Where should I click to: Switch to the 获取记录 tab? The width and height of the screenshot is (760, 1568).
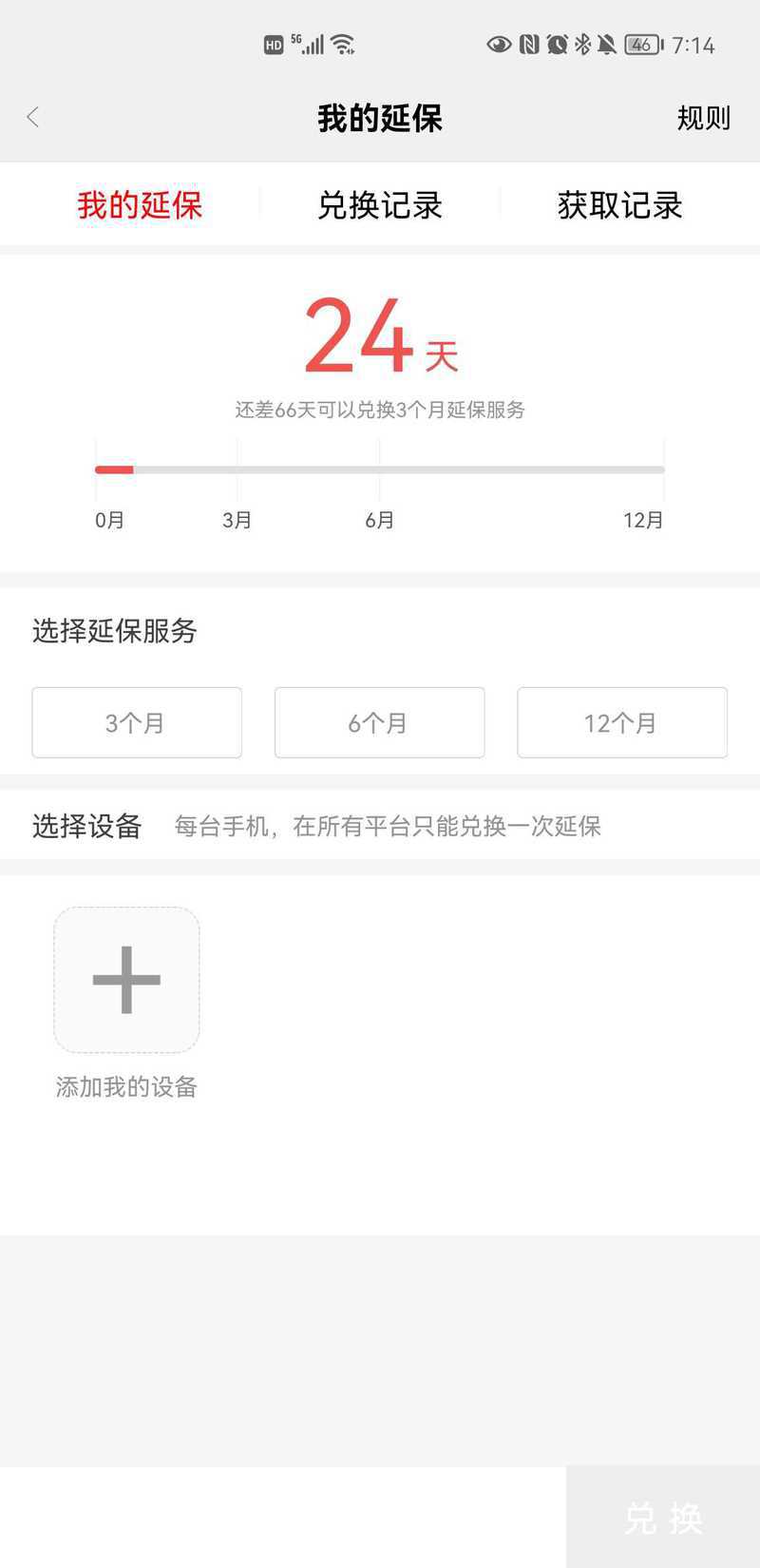(x=620, y=205)
